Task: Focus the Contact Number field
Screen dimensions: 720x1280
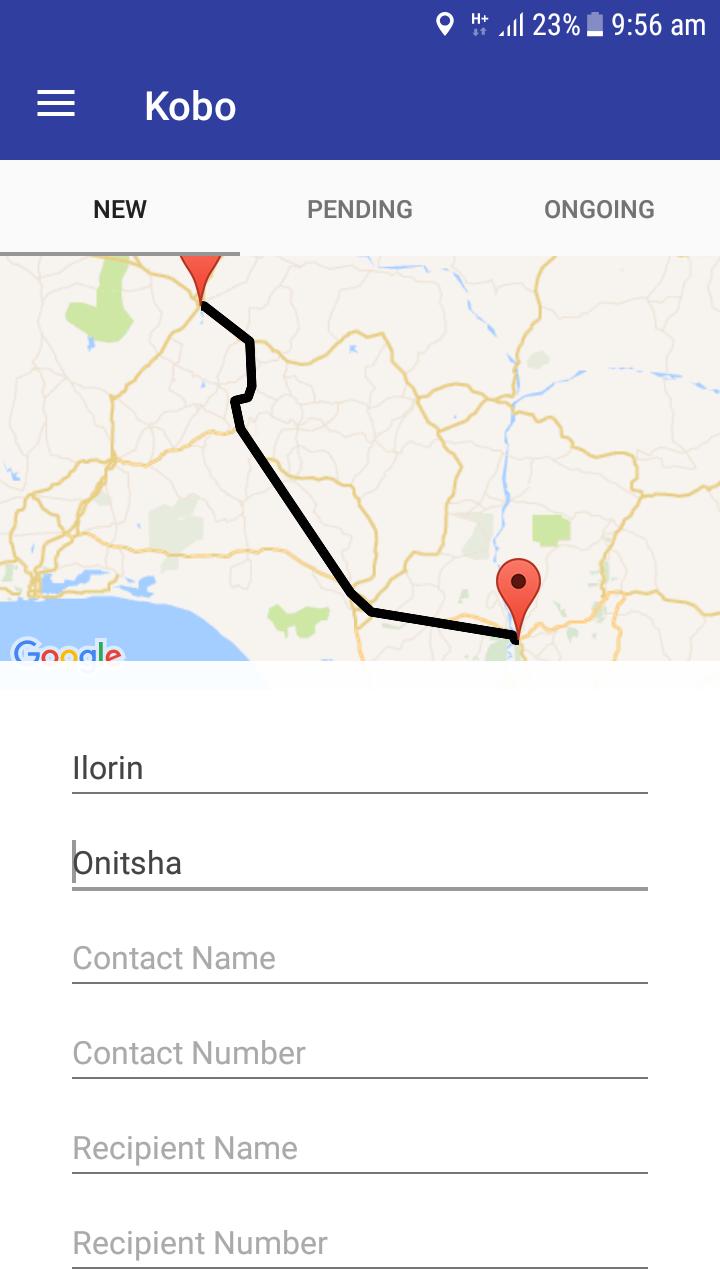Action: tap(360, 1053)
